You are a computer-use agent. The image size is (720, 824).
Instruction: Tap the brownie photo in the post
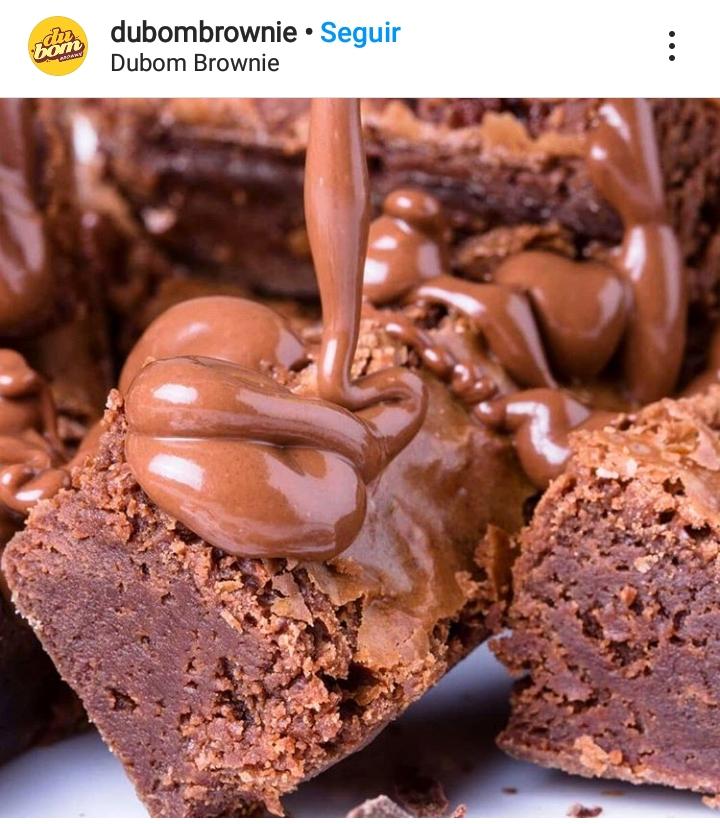click(360, 460)
